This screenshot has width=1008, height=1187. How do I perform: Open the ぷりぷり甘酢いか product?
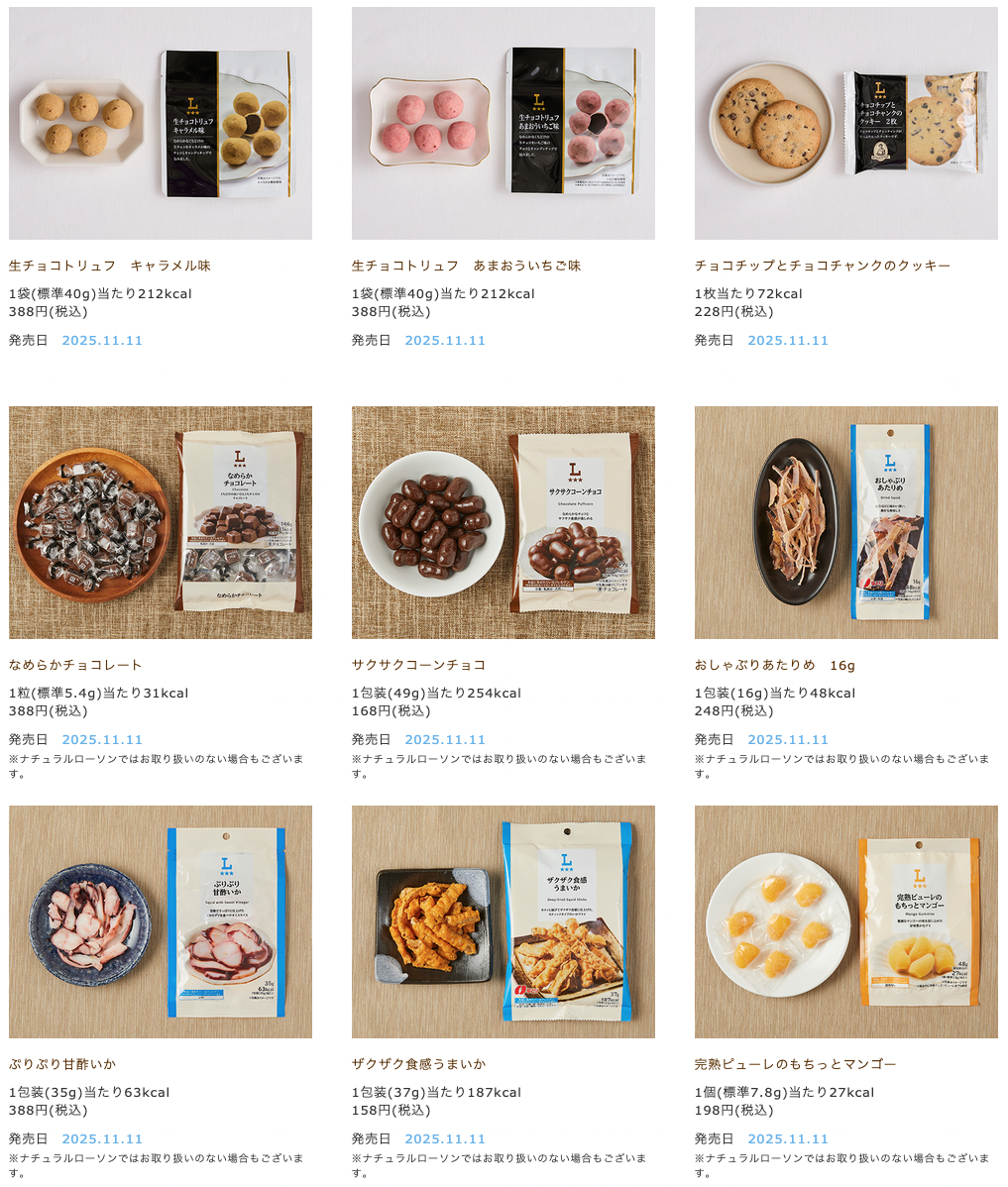[62, 1064]
